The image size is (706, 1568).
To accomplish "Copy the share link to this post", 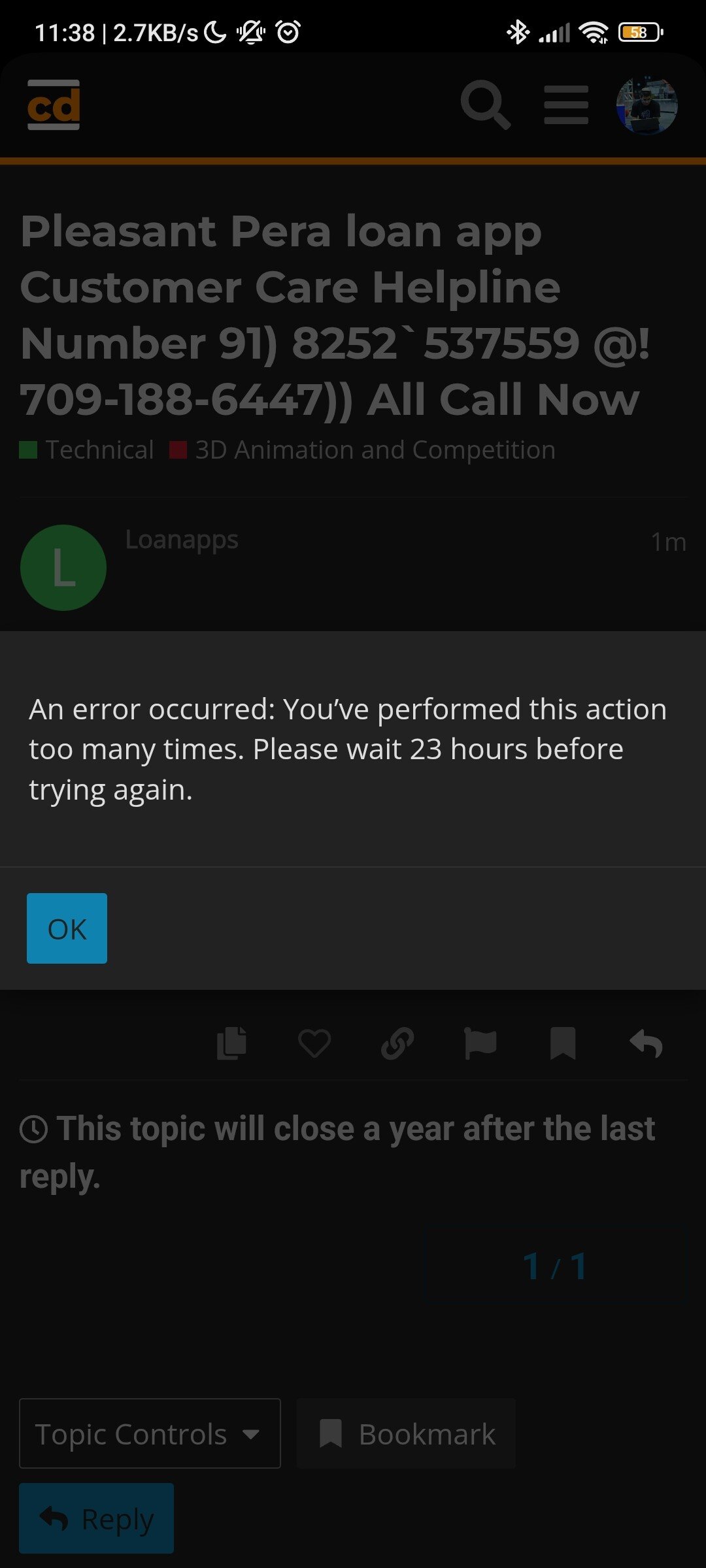I will click(397, 1043).
